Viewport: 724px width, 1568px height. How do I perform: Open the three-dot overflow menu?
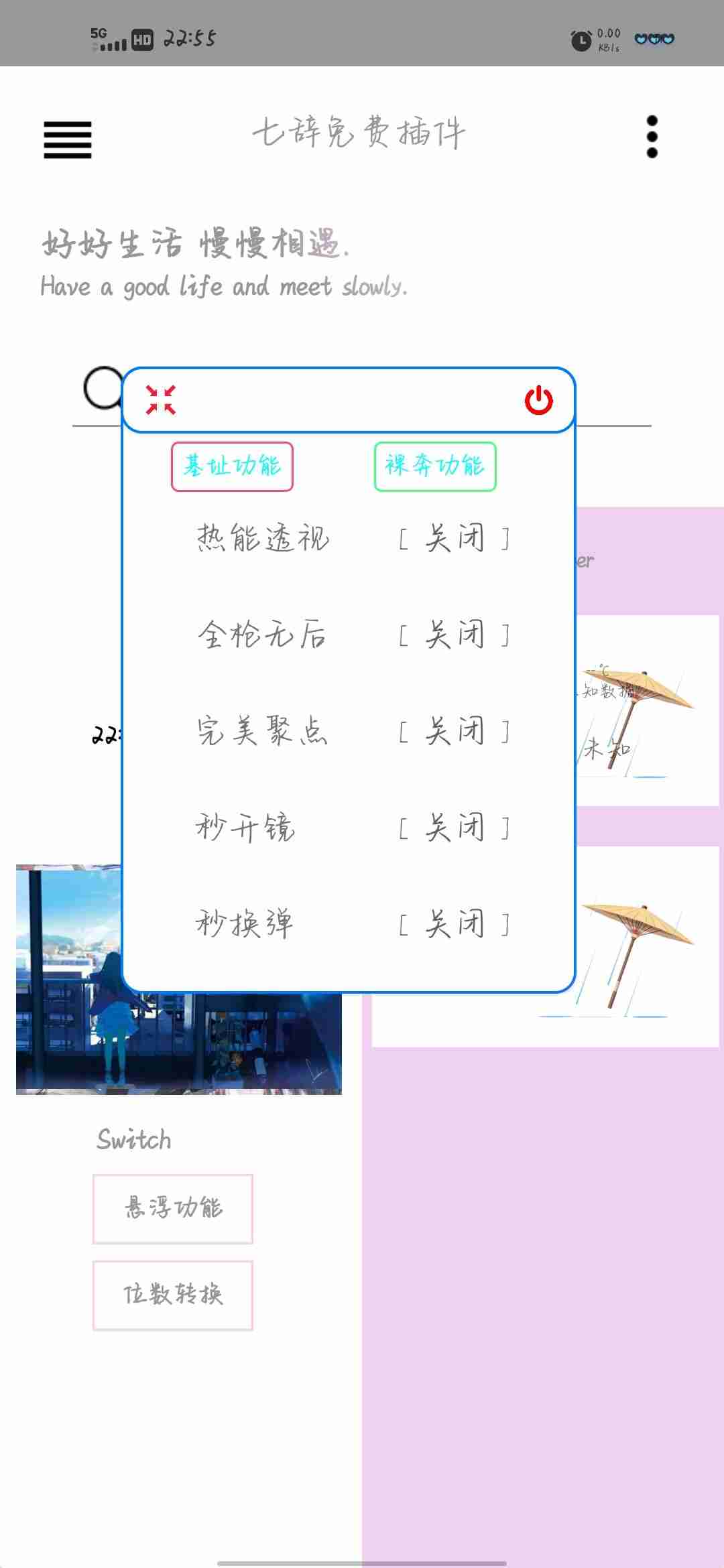click(652, 137)
